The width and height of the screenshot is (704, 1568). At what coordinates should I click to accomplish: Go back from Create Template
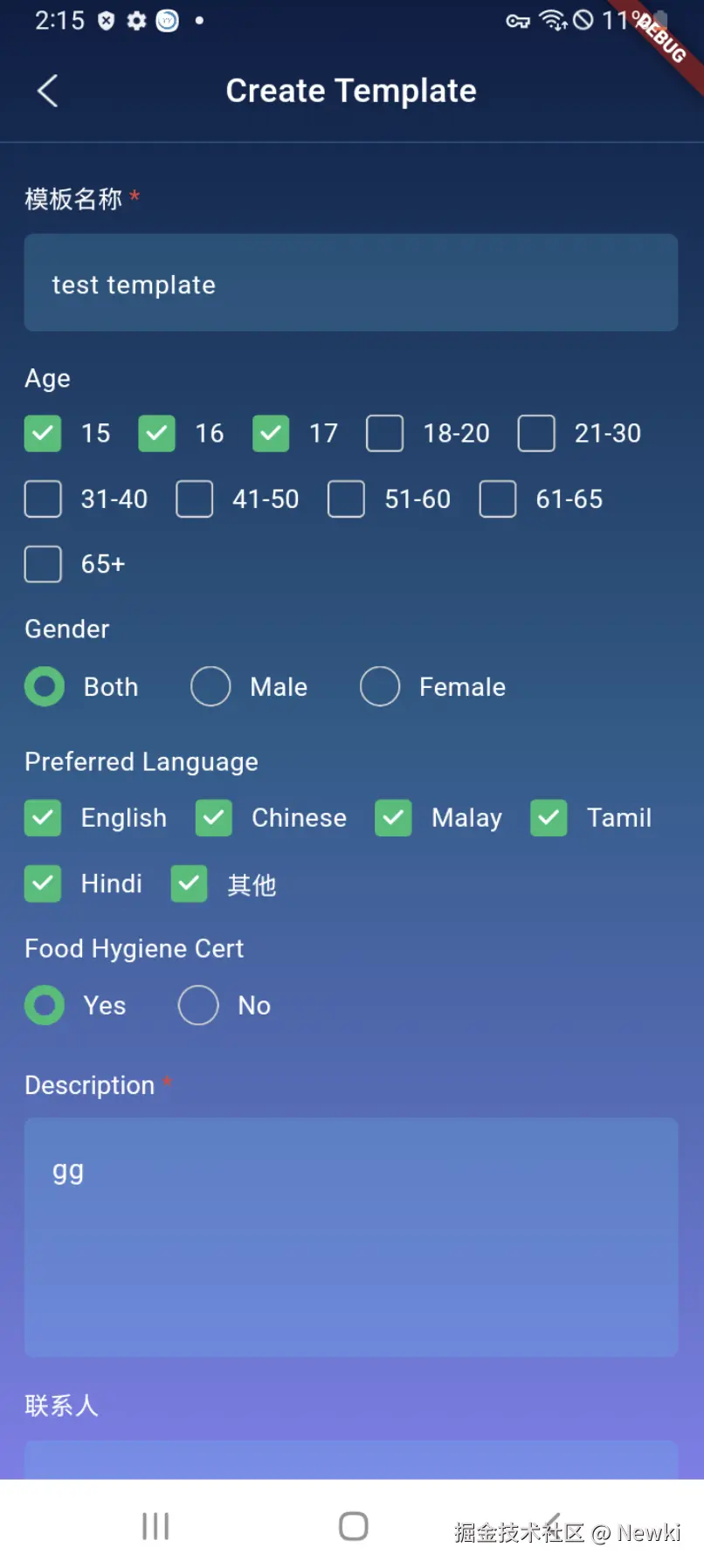[48, 91]
